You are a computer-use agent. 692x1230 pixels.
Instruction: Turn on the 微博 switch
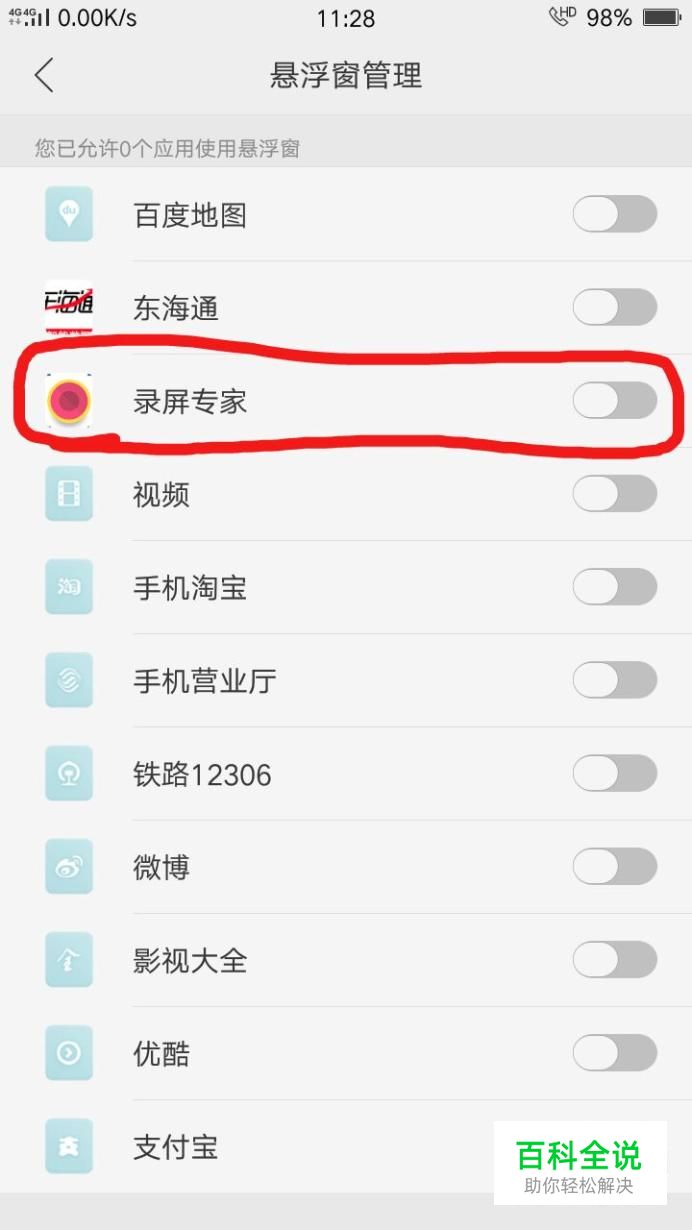tap(615, 866)
